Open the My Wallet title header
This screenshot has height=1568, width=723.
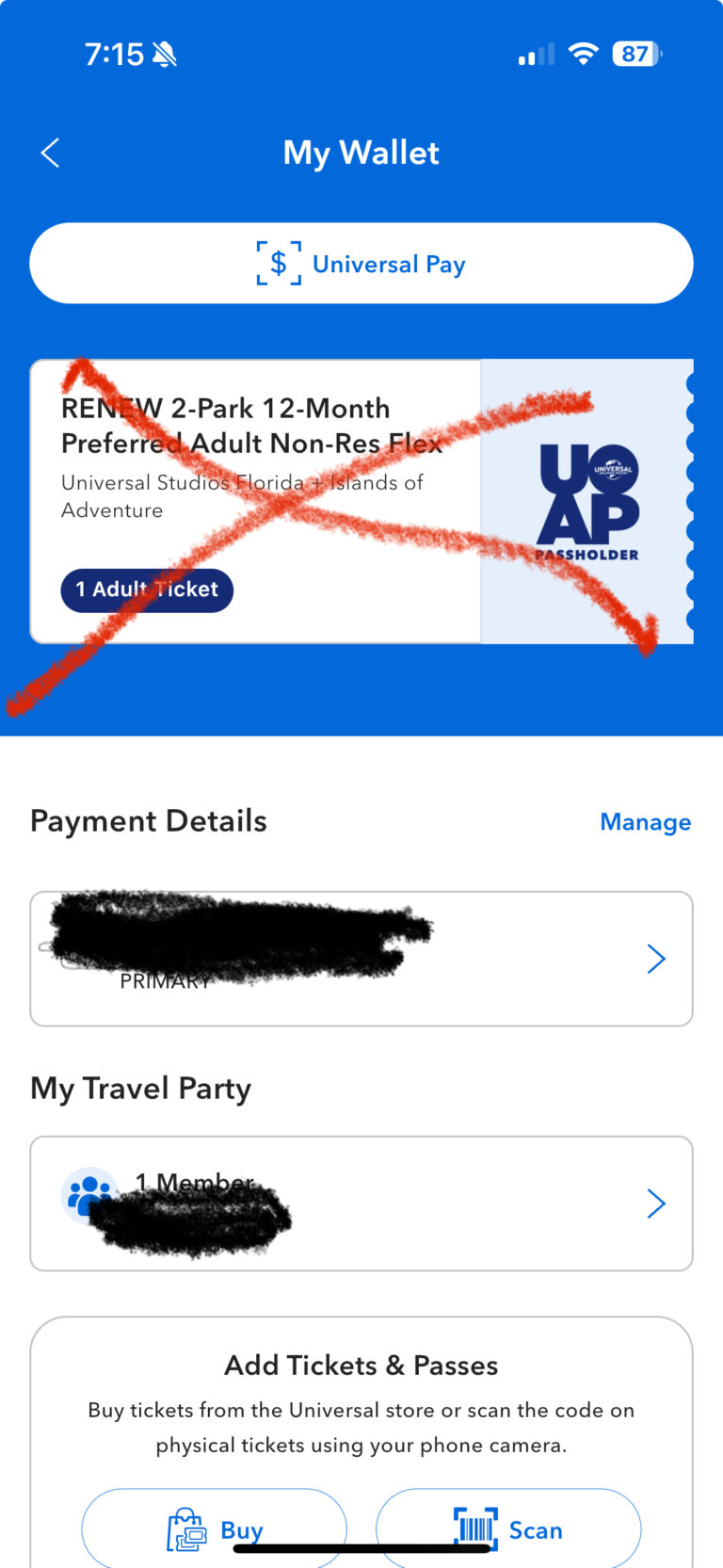tap(361, 152)
